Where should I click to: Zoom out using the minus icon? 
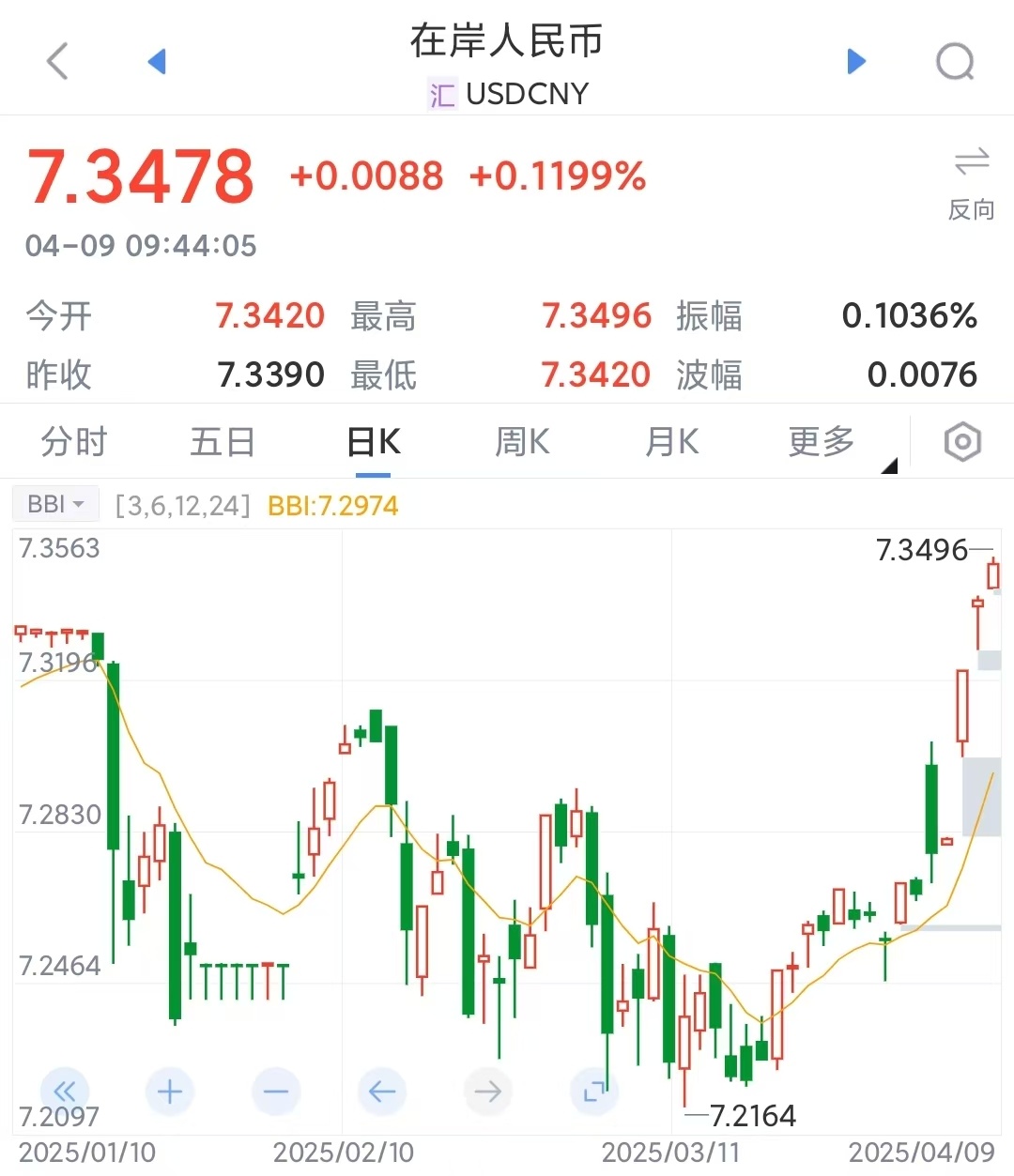(276, 1092)
